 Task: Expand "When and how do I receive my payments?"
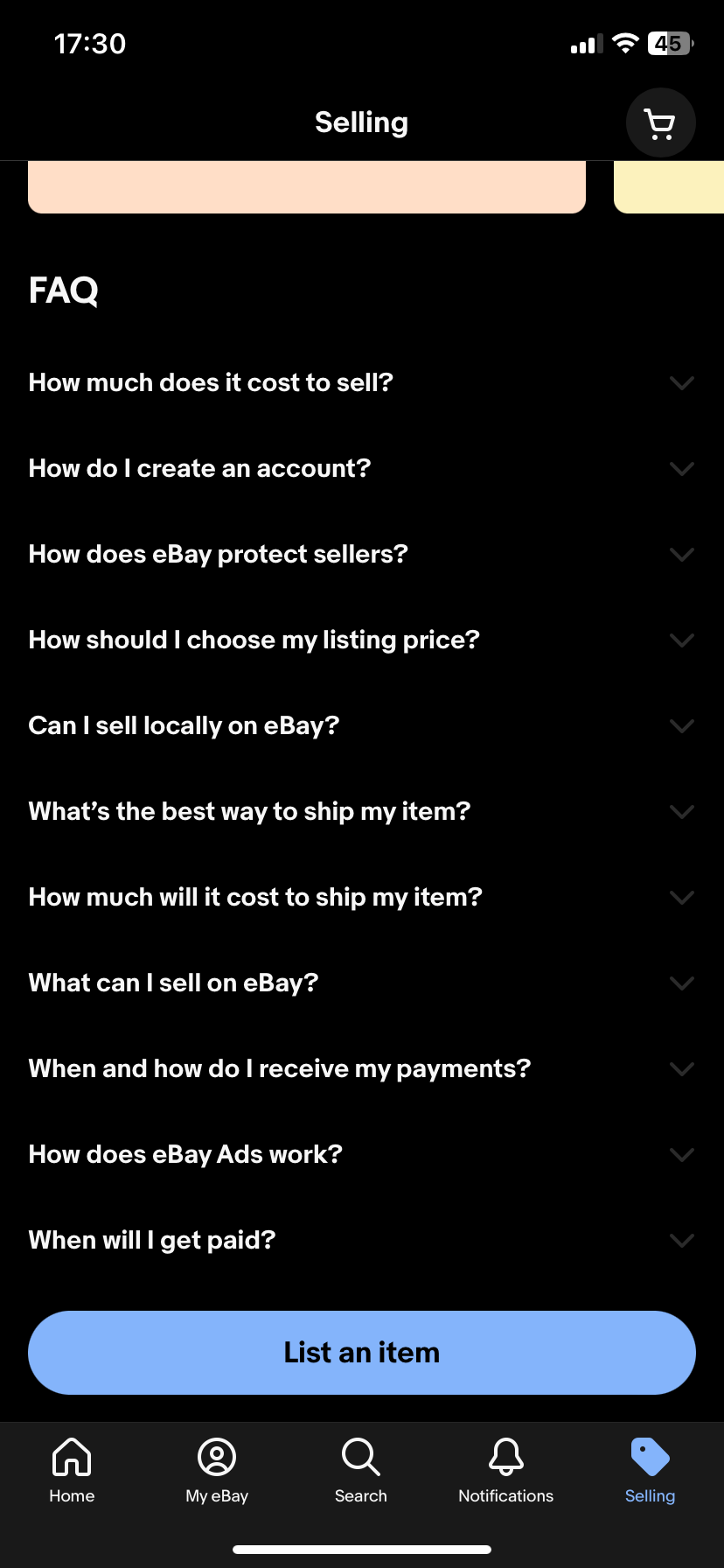[x=361, y=1068]
